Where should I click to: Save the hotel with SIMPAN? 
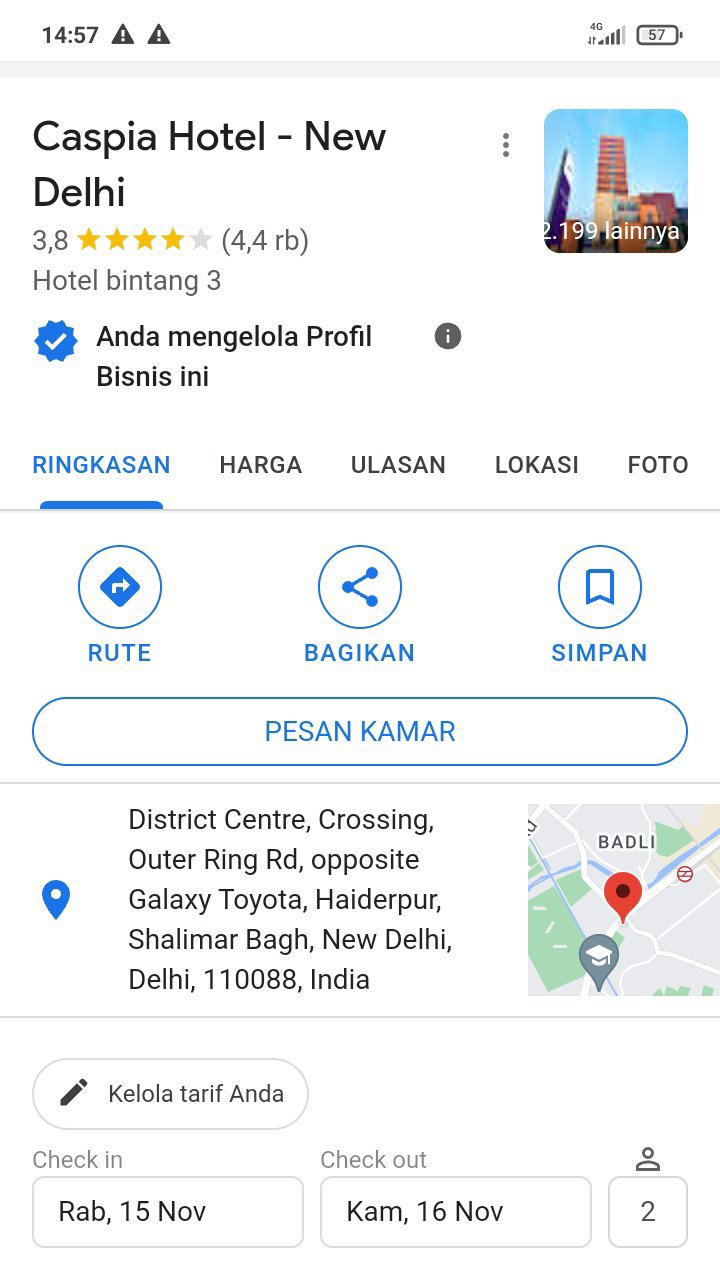coord(599,604)
